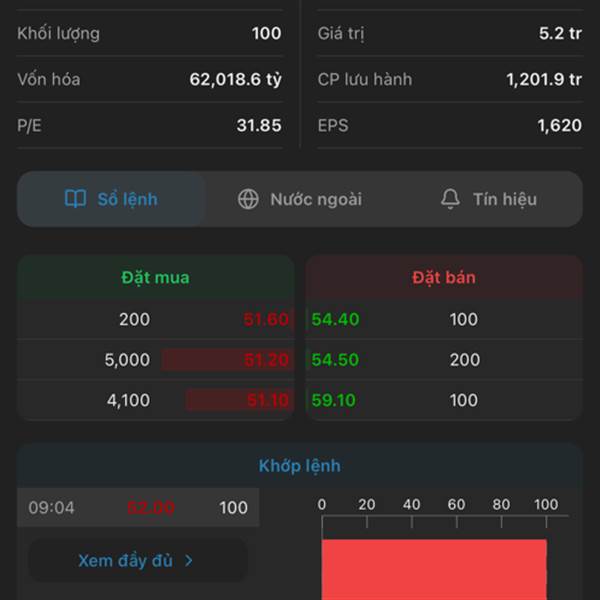The width and height of the screenshot is (600, 600).
Task: Select the 54.40 sell price row
Action: click(x=443, y=320)
